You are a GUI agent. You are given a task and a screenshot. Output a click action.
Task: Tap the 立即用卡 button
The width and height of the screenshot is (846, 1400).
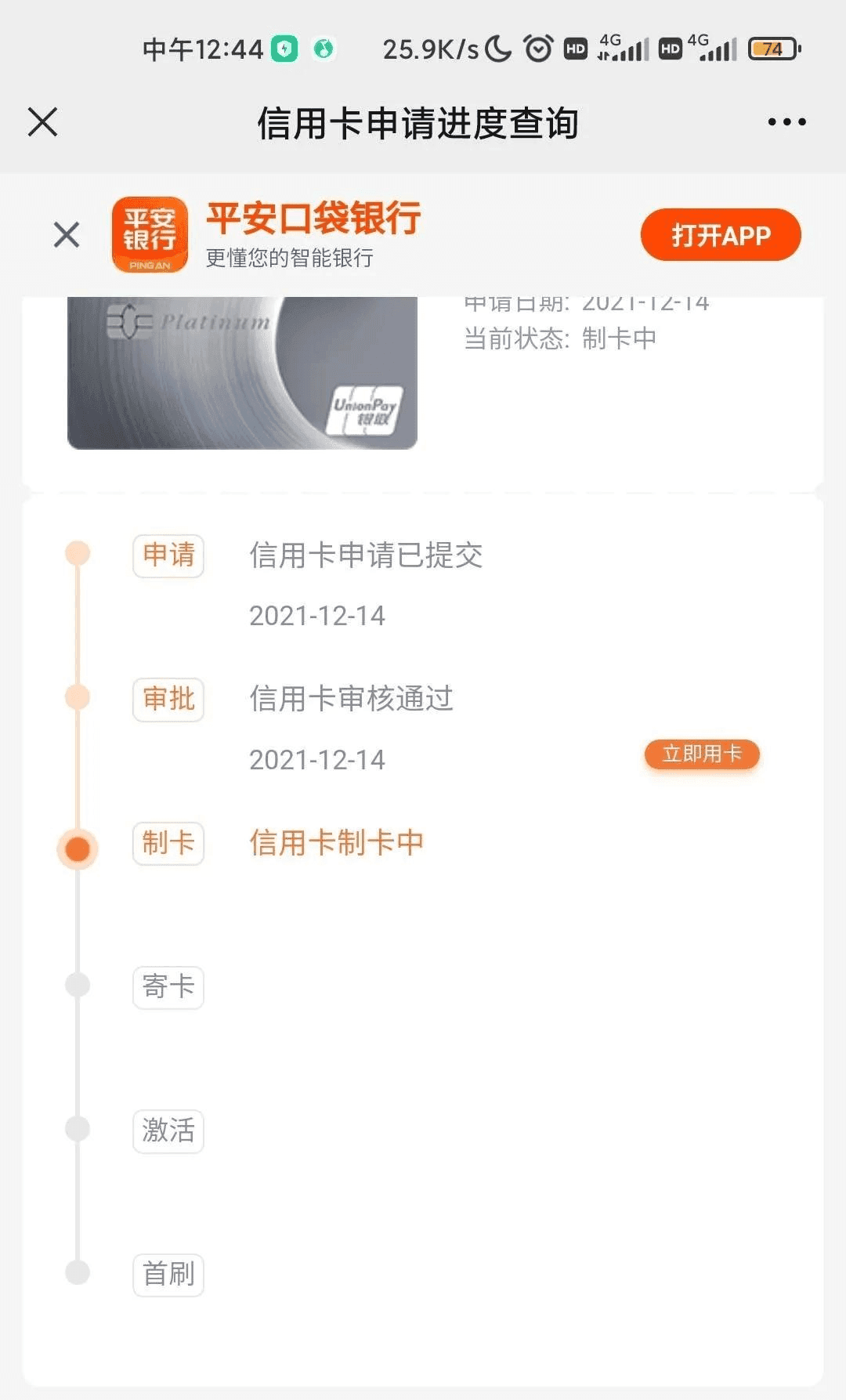pyautogui.click(x=701, y=754)
